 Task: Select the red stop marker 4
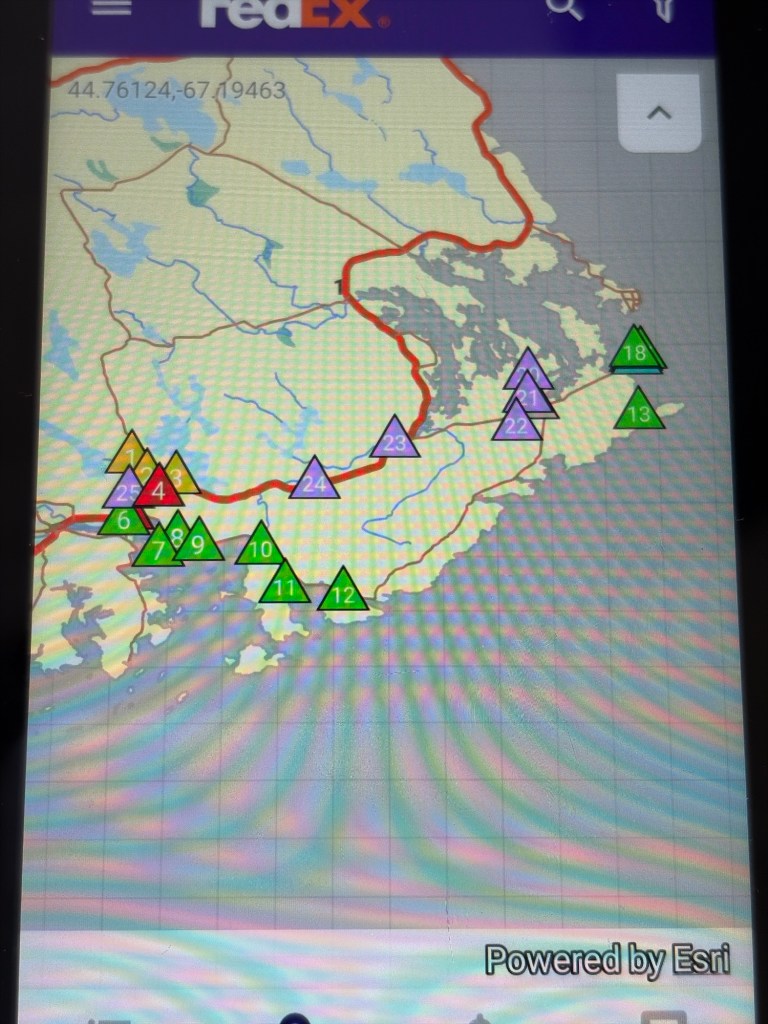(x=159, y=490)
